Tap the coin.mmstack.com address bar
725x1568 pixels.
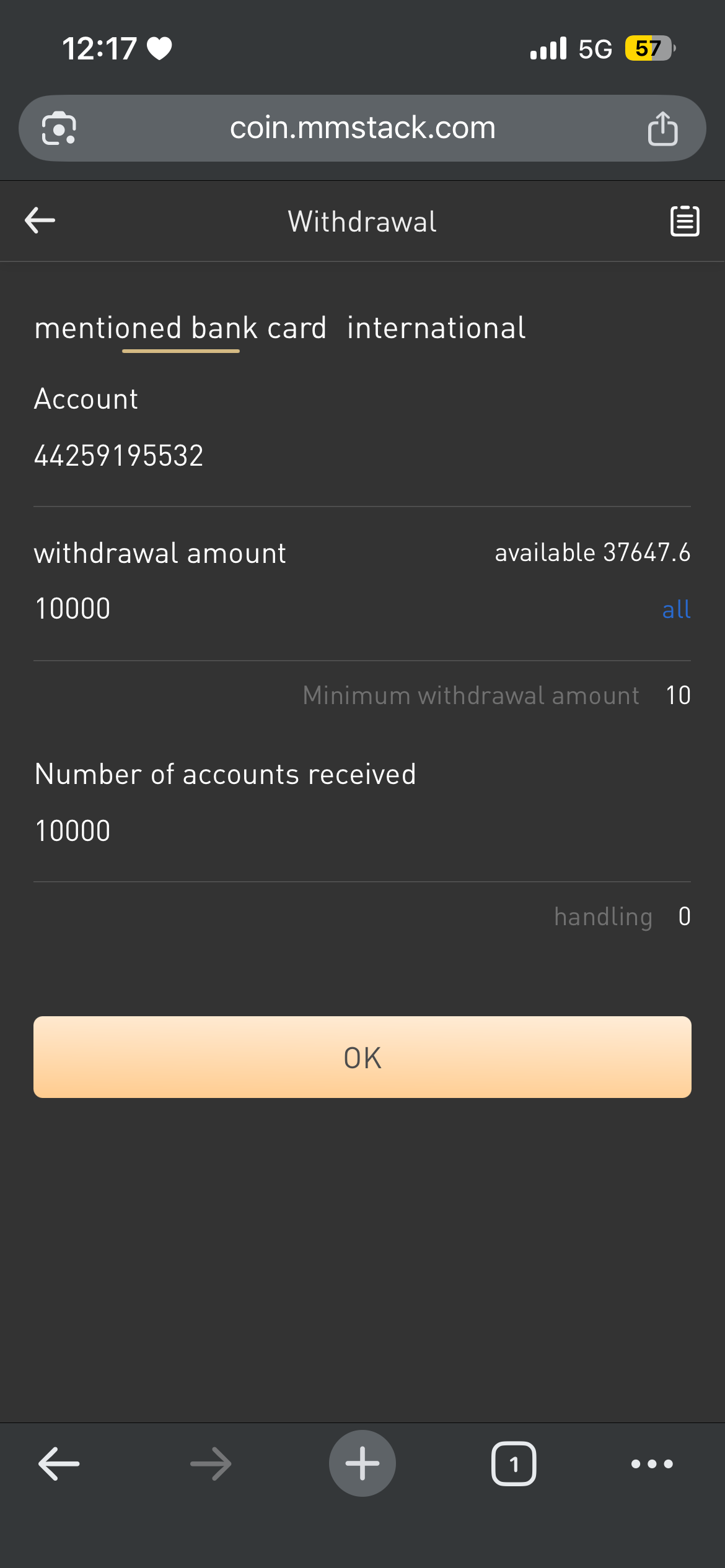click(362, 128)
